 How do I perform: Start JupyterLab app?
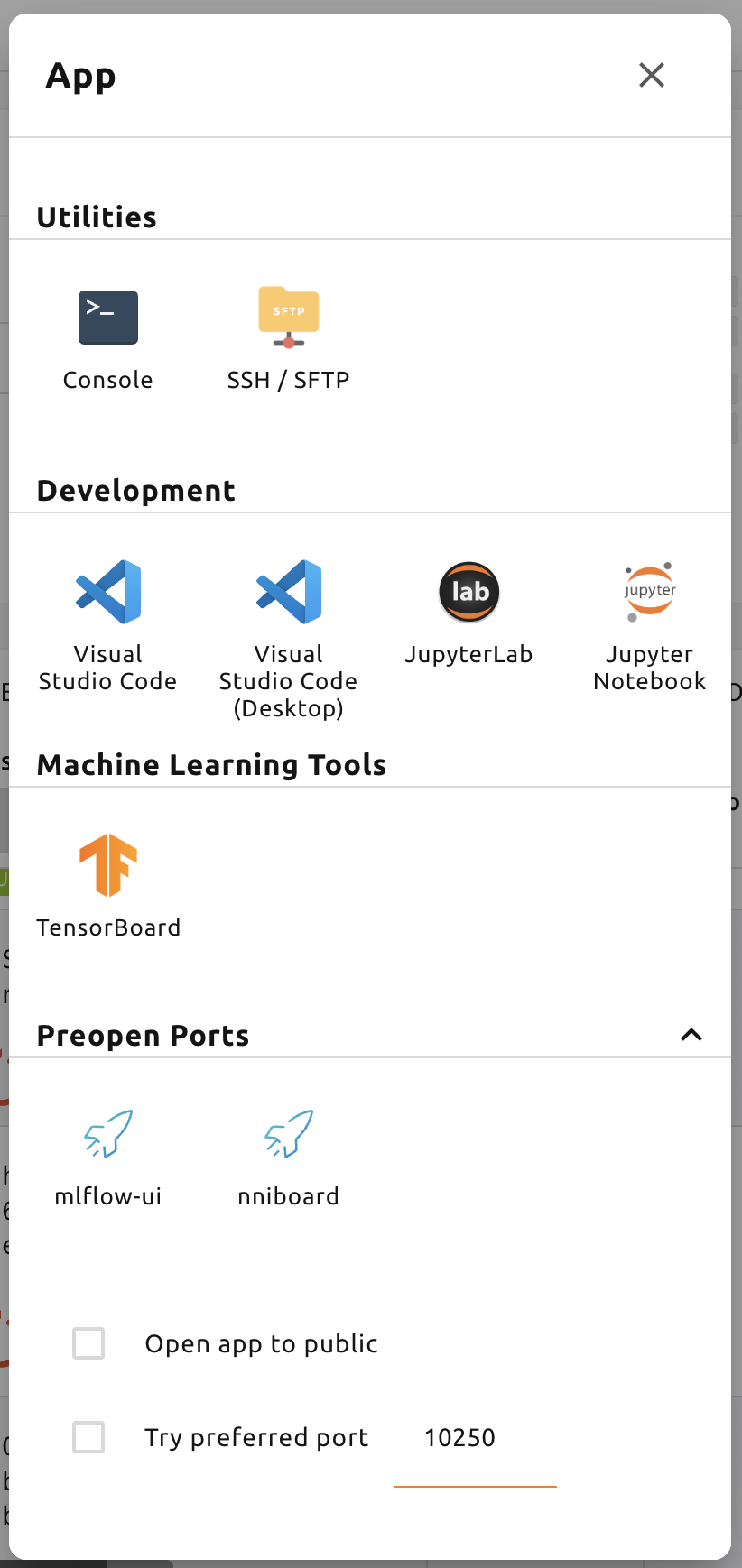(469, 613)
